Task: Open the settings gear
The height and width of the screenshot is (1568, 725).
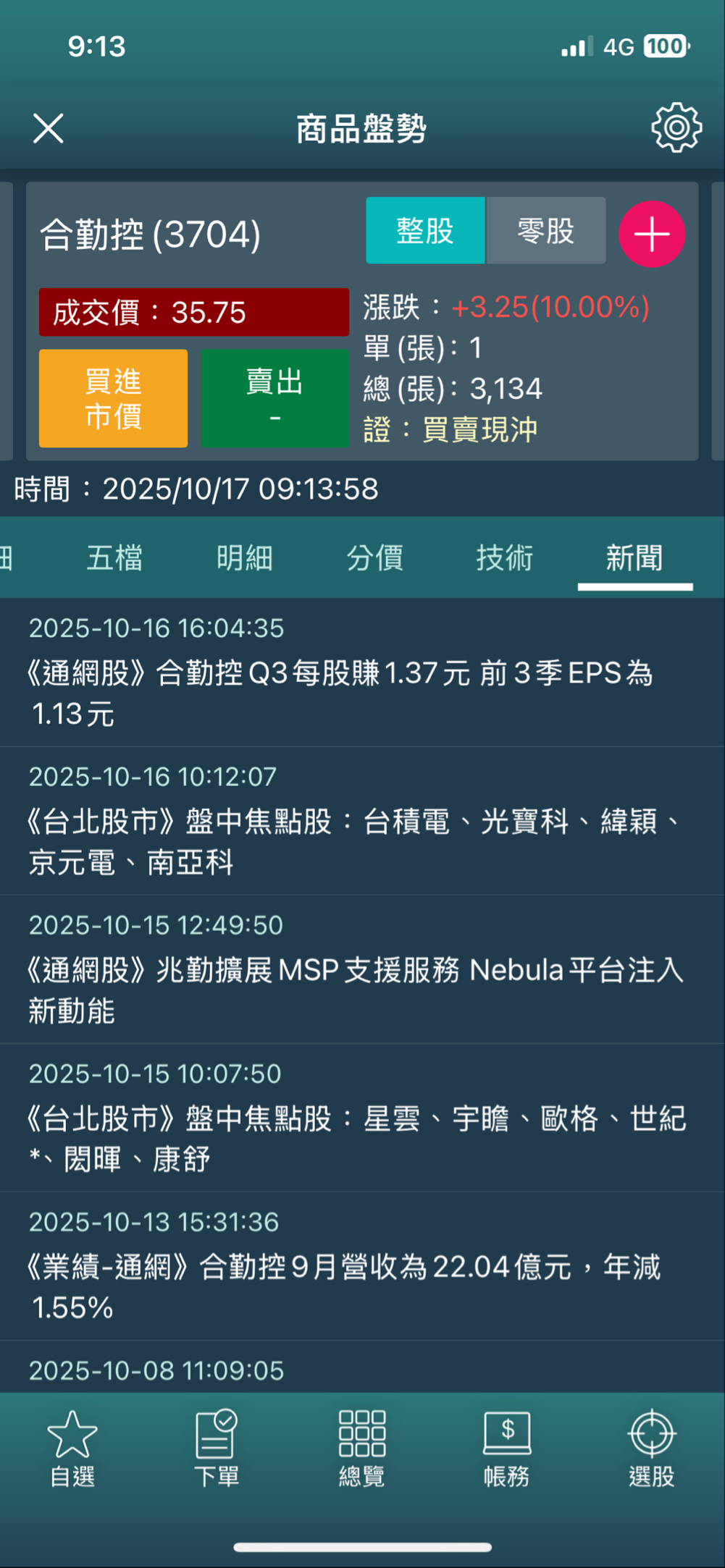Action: (676, 128)
